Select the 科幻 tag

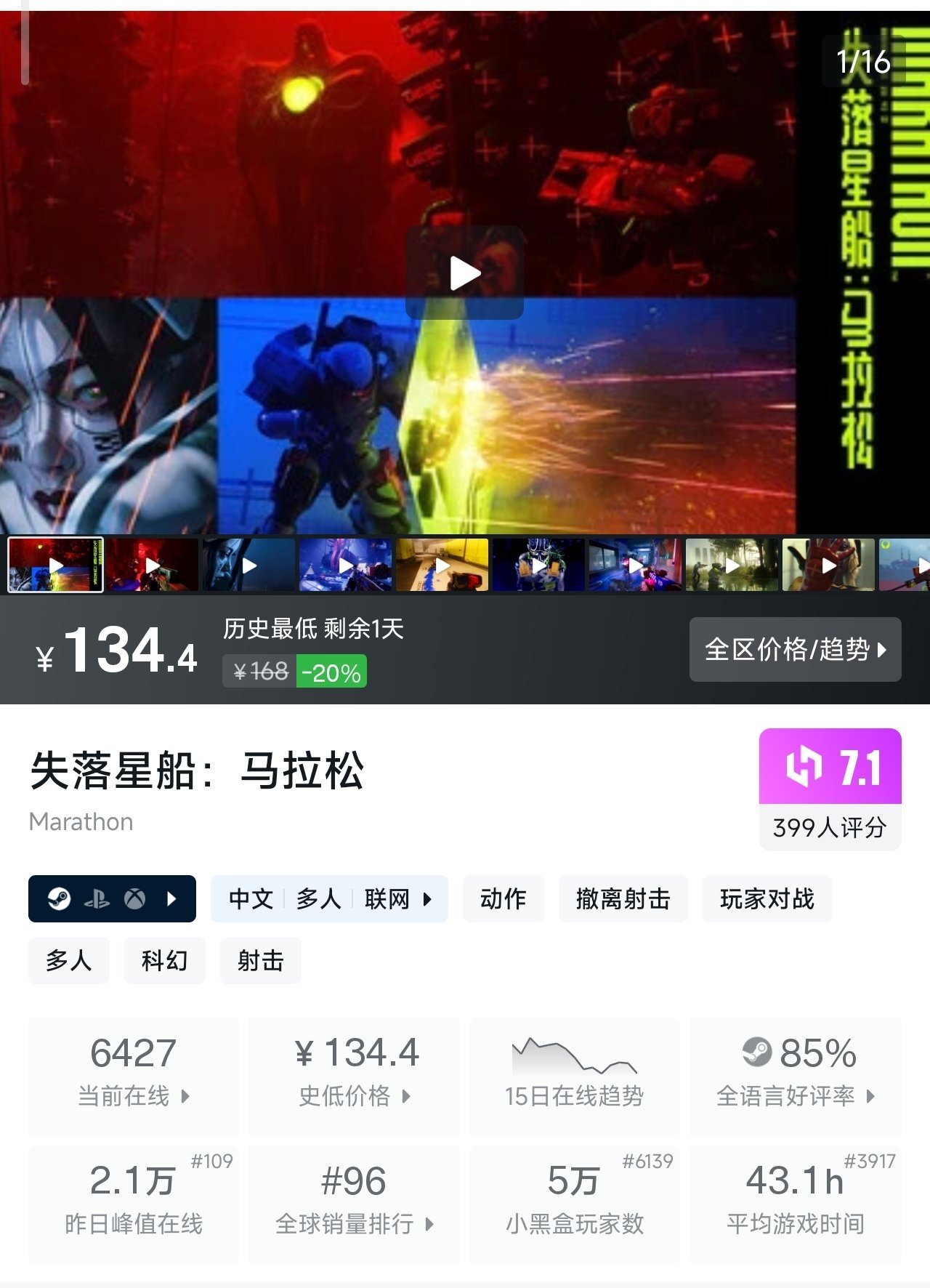coord(164,961)
